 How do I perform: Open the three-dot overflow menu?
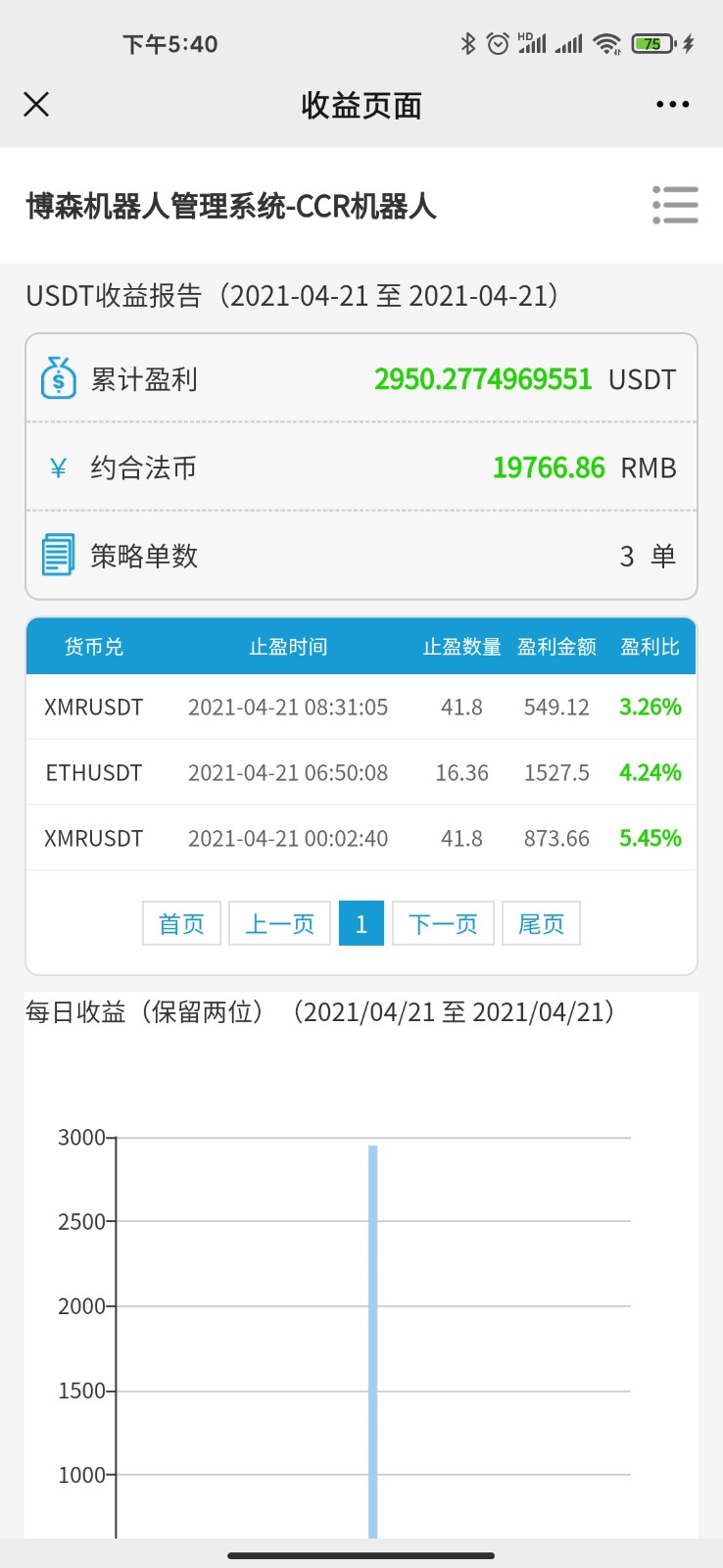click(x=672, y=104)
